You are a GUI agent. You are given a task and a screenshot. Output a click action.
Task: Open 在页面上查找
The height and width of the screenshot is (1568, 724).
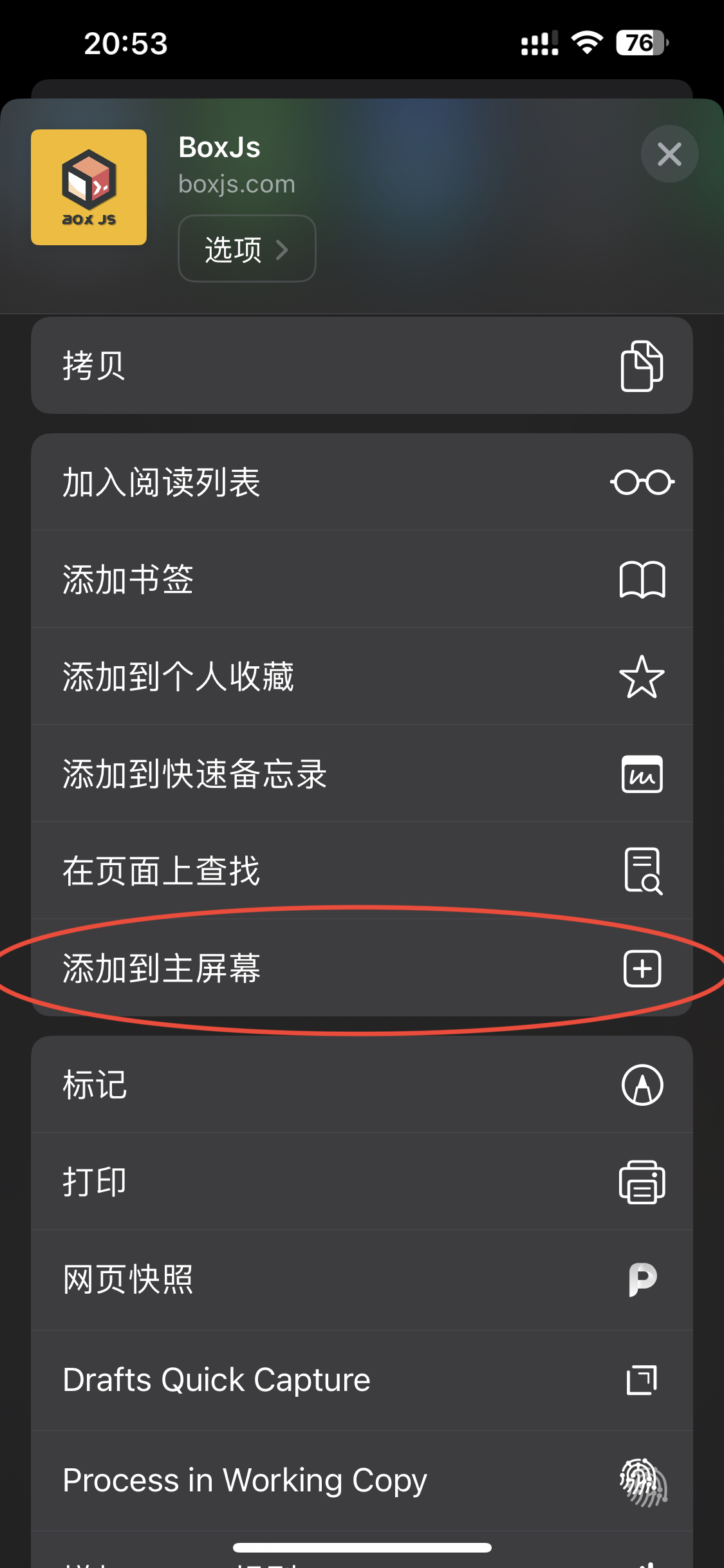[362, 871]
